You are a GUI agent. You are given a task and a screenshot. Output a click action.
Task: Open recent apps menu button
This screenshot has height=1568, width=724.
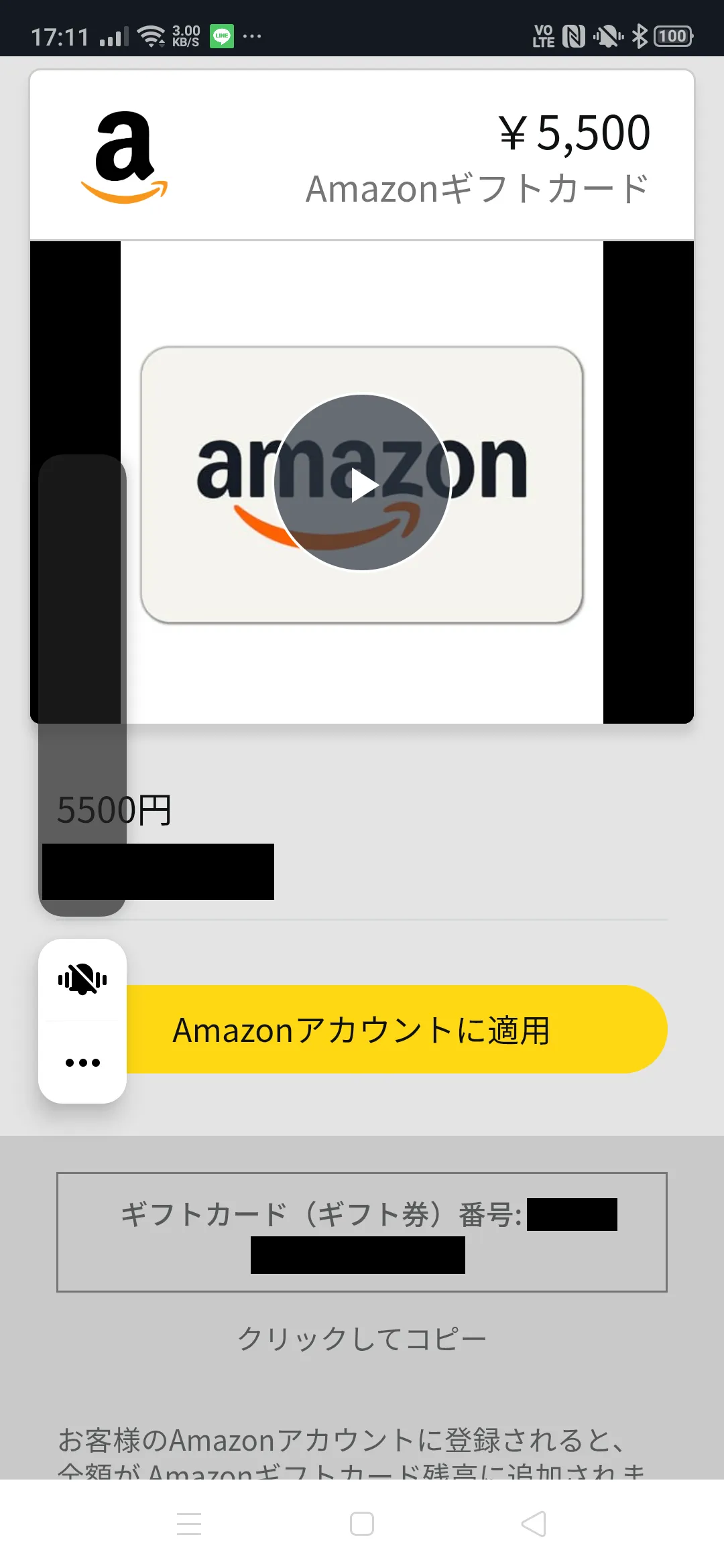(x=189, y=1523)
